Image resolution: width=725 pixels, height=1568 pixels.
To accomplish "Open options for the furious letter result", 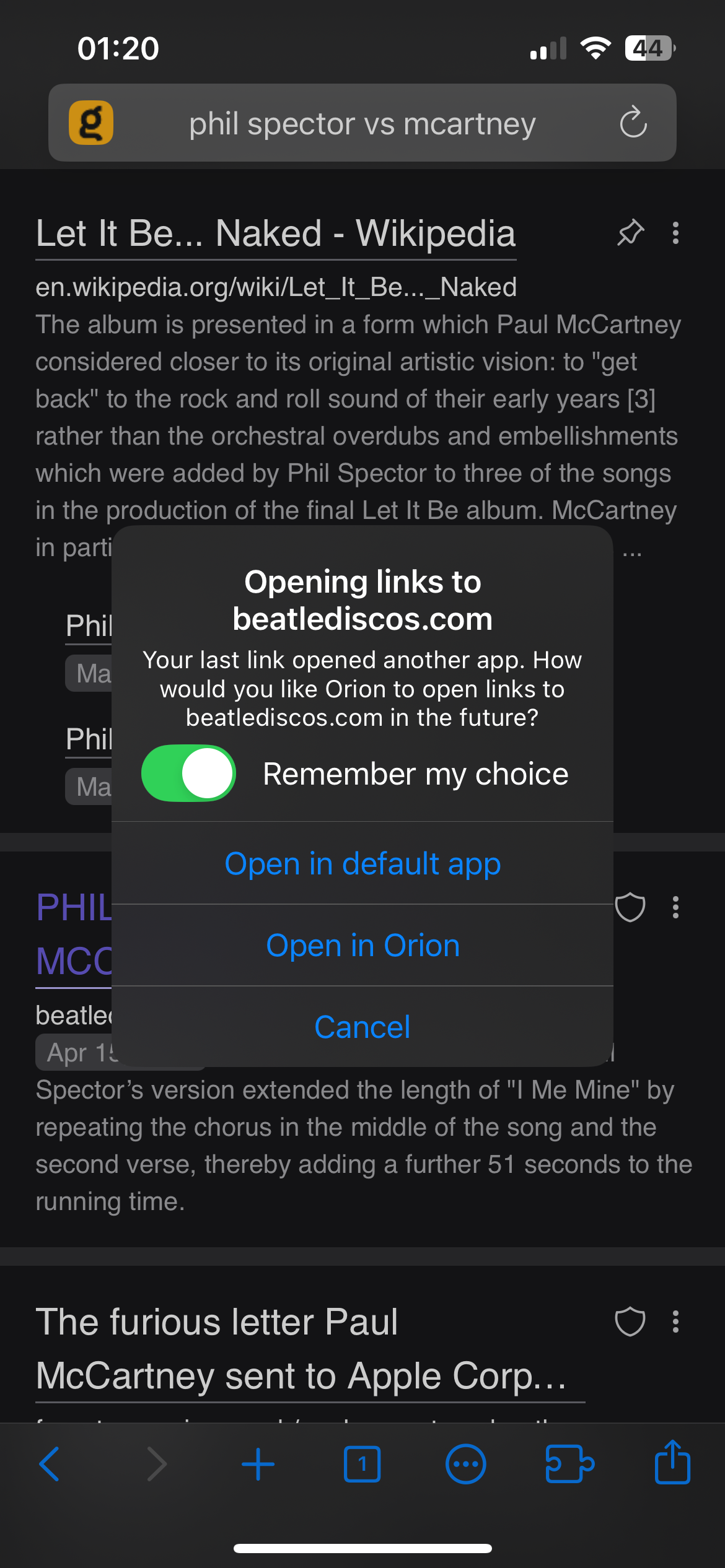I will [x=675, y=1322].
